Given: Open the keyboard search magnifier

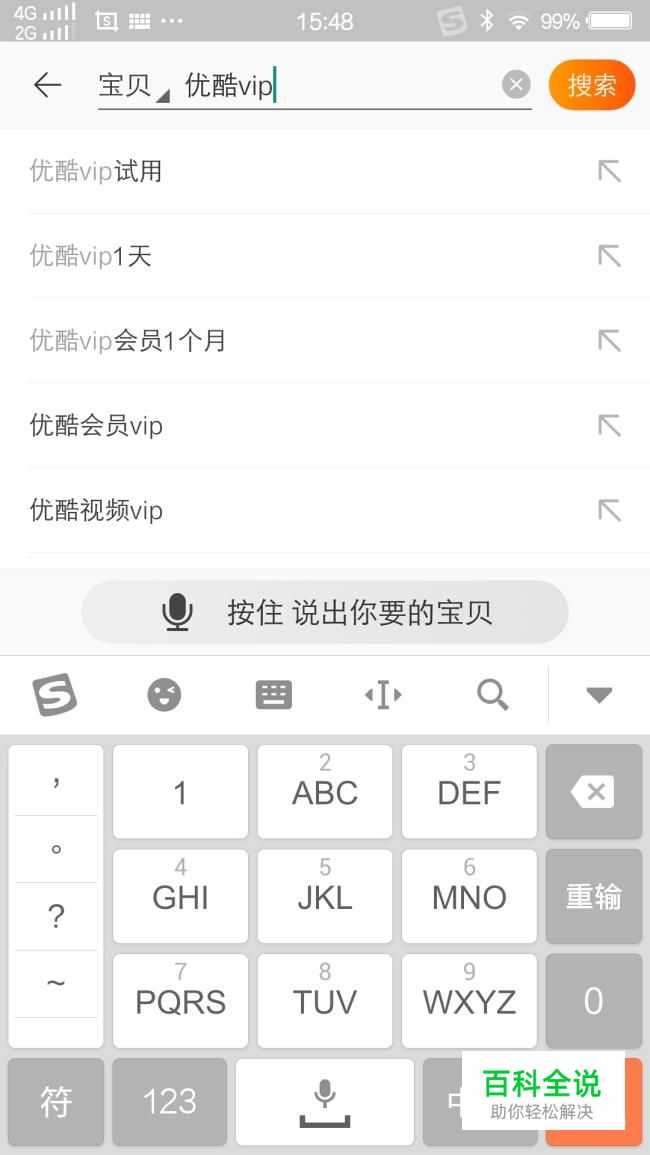Looking at the screenshot, I should tap(492, 694).
